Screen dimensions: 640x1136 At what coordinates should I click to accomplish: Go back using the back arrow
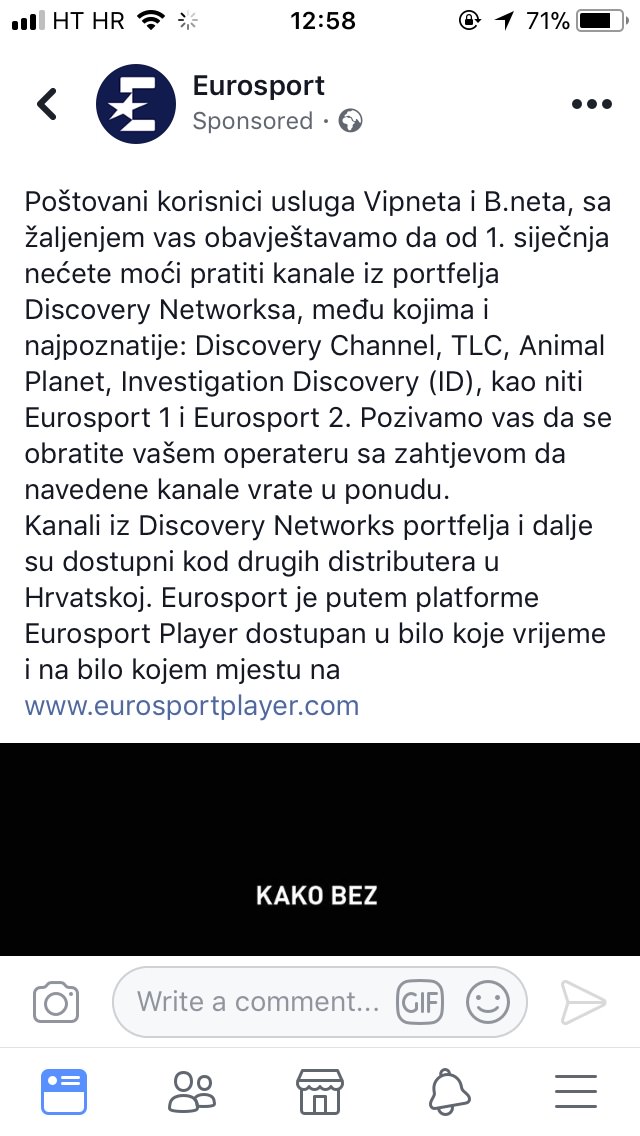click(x=47, y=103)
